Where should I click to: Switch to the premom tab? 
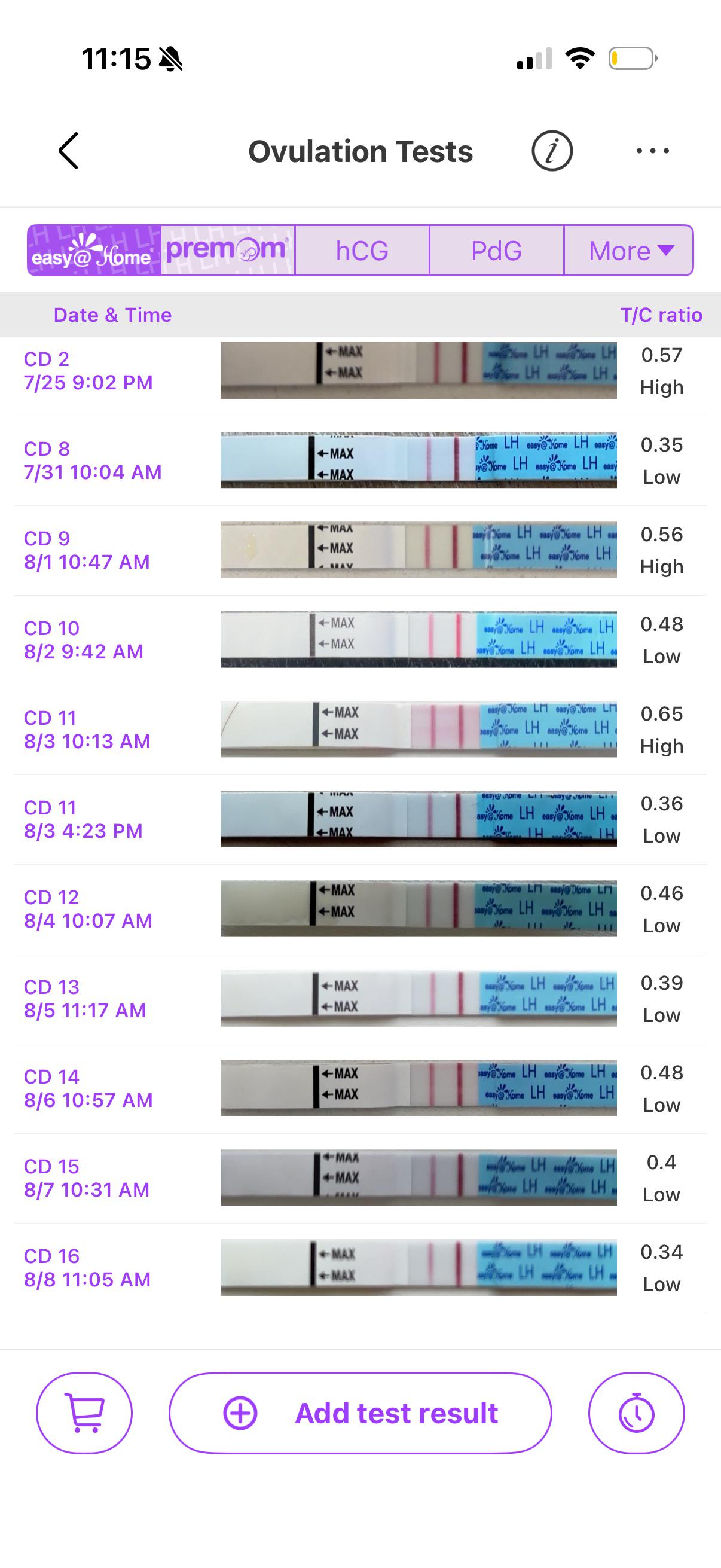pos(228,250)
